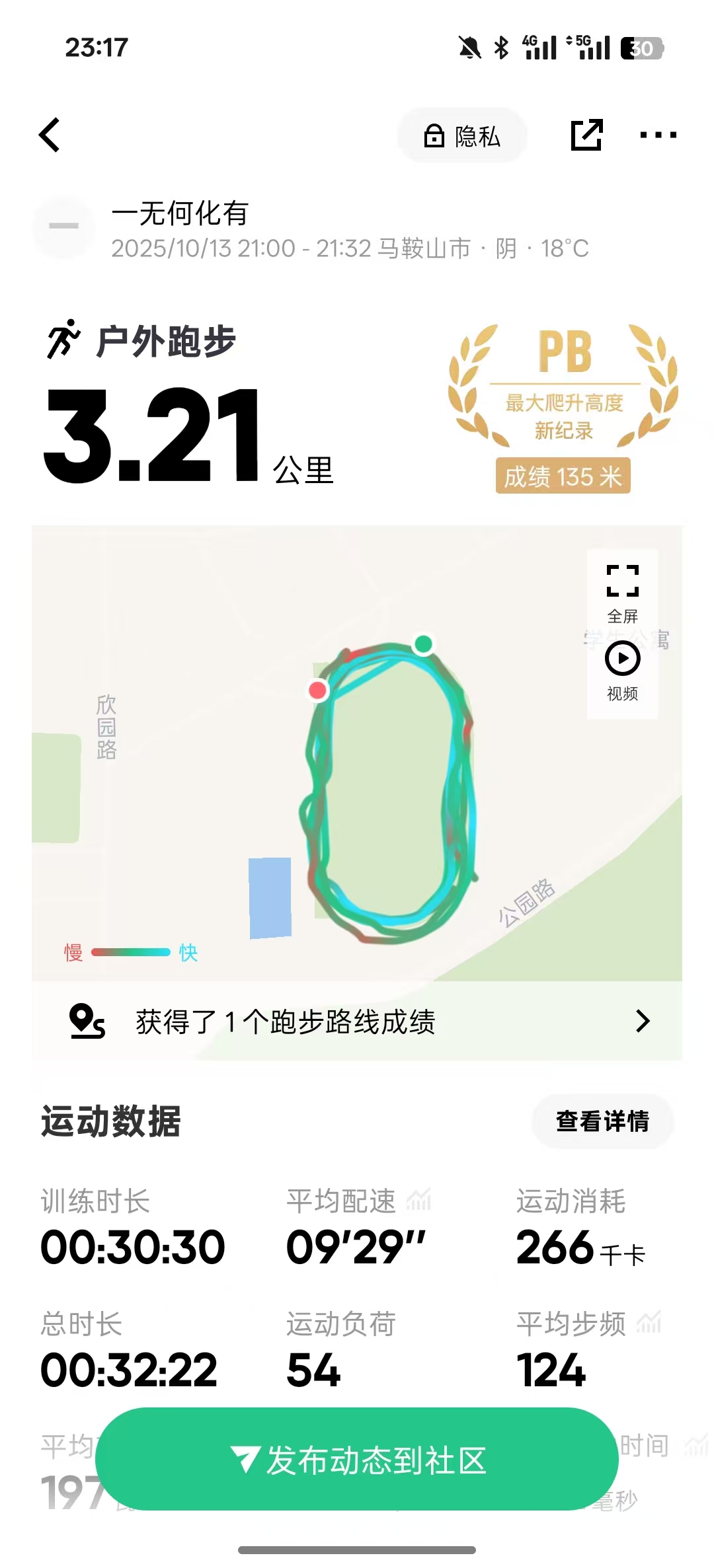Go back using the top-left arrow
Viewport: 714px width, 1568px height.
[50, 135]
